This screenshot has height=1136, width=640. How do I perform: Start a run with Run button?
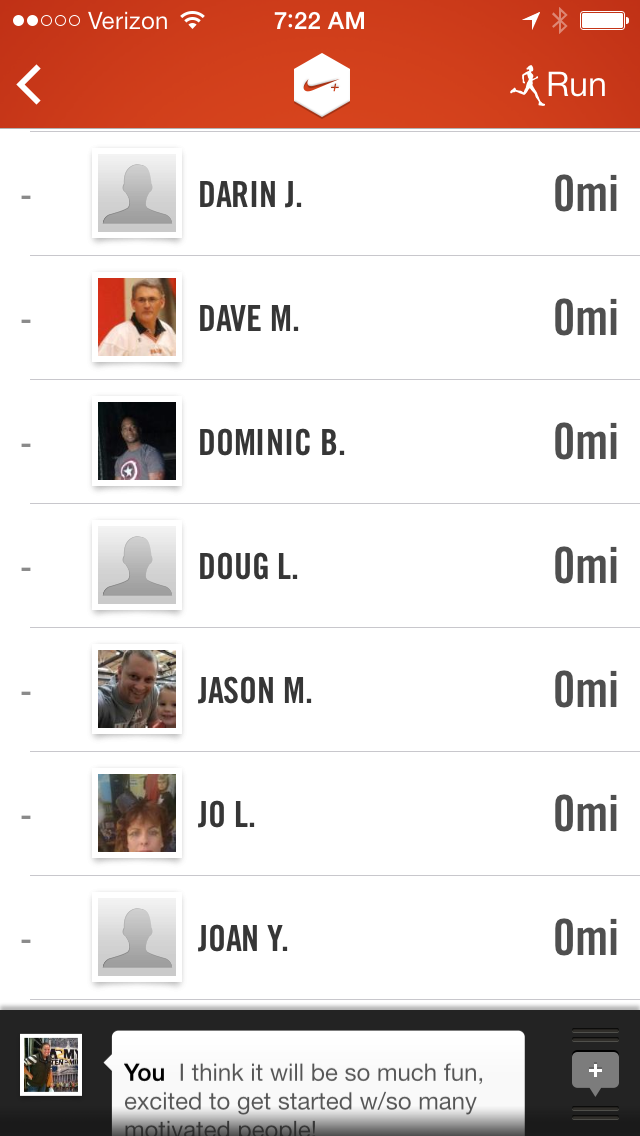pos(558,85)
